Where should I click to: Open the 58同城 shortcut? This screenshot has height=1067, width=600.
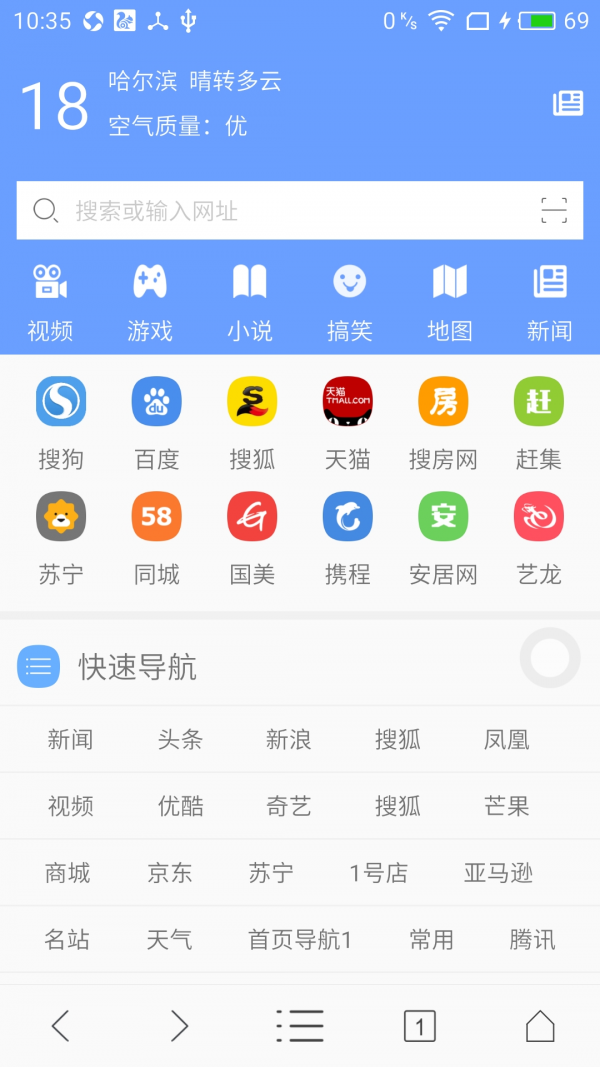(x=157, y=537)
